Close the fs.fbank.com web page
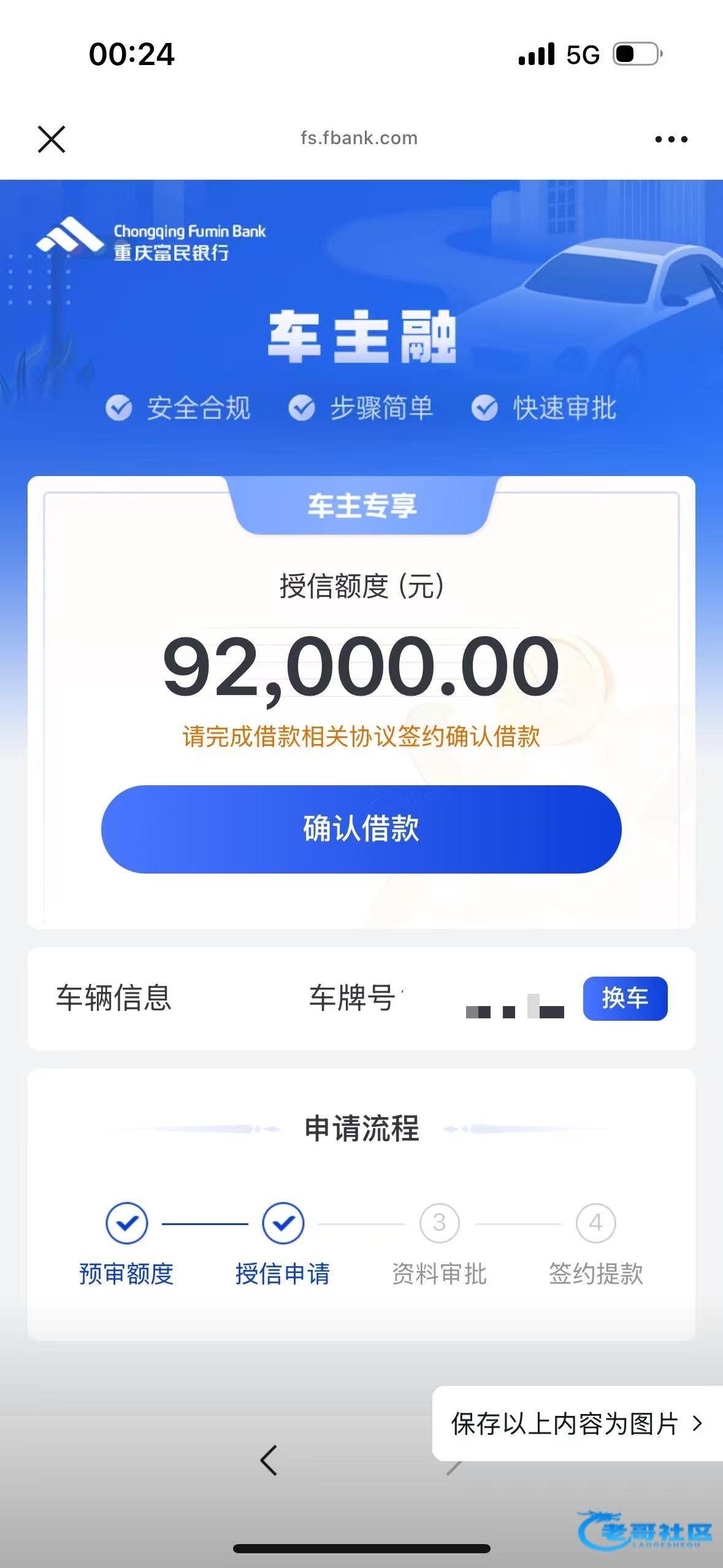The height and width of the screenshot is (1568, 723). point(52,139)
